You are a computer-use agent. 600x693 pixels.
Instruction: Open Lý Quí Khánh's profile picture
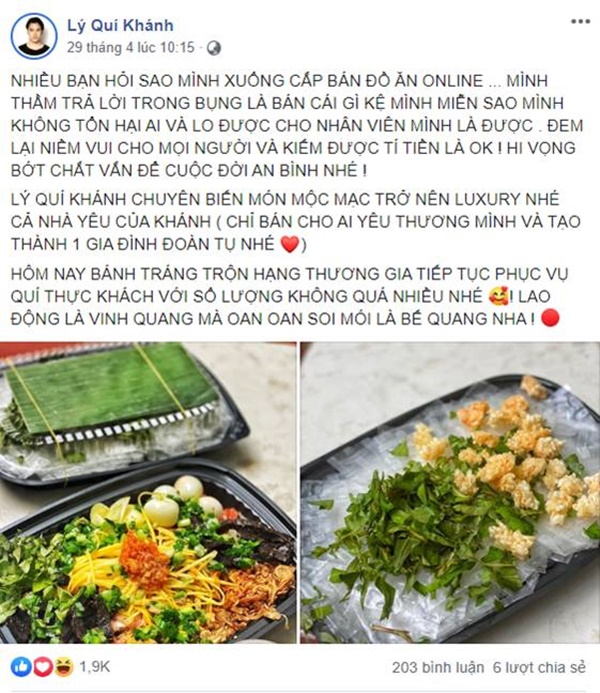(34, 35)
